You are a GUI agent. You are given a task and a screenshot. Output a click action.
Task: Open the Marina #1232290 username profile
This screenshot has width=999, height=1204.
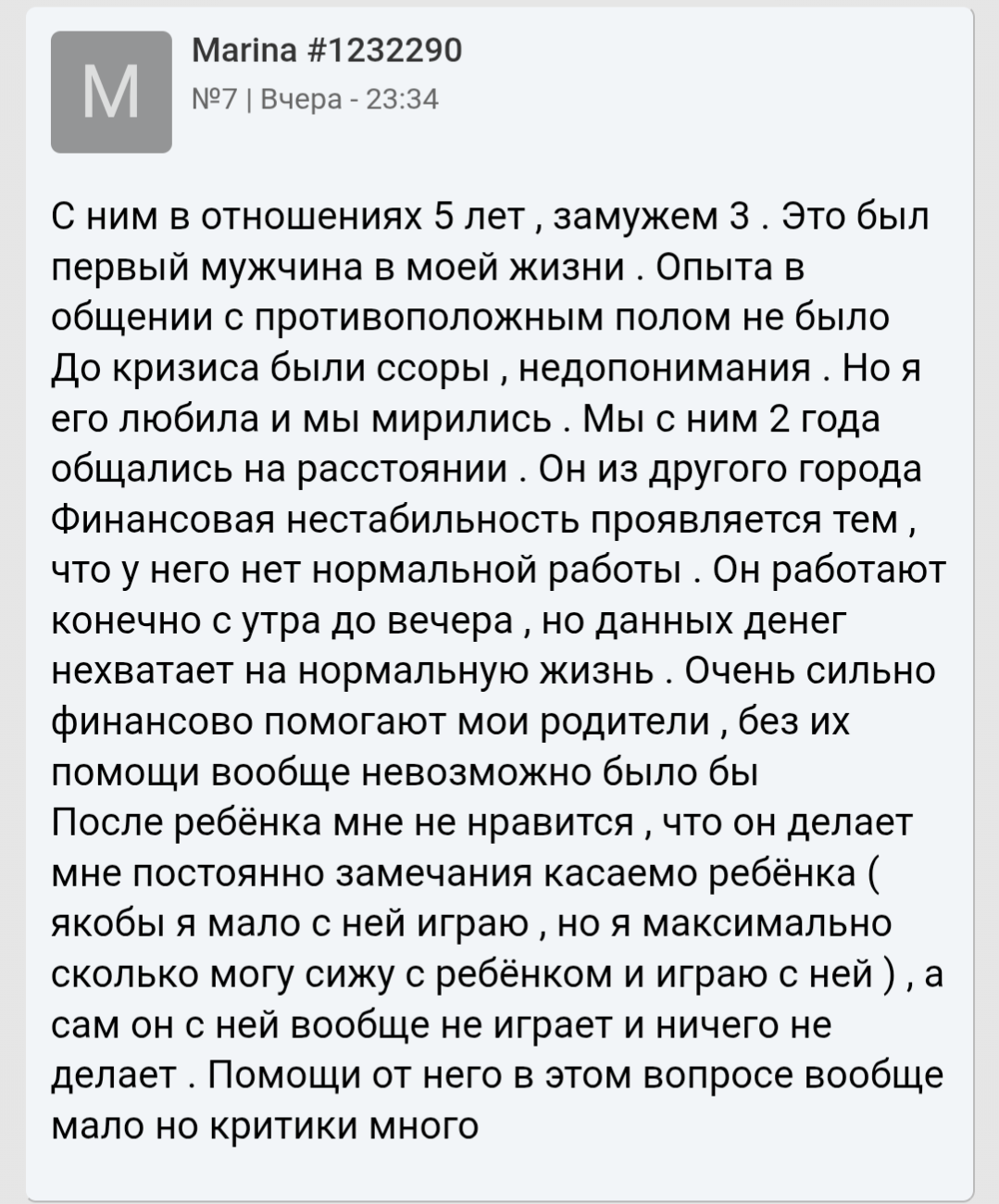tap(326, 50)
